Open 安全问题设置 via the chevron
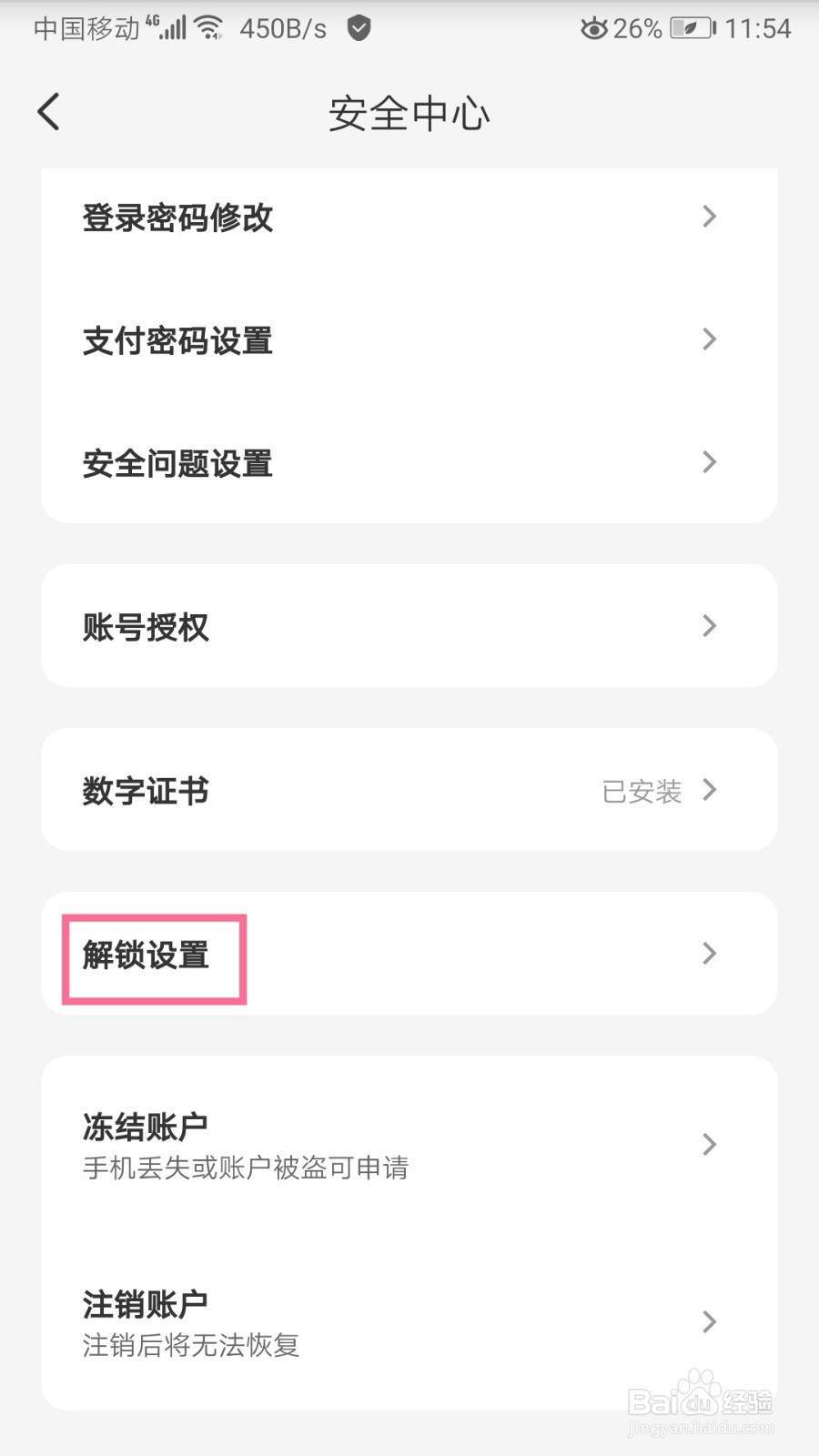 pos(710,462)
